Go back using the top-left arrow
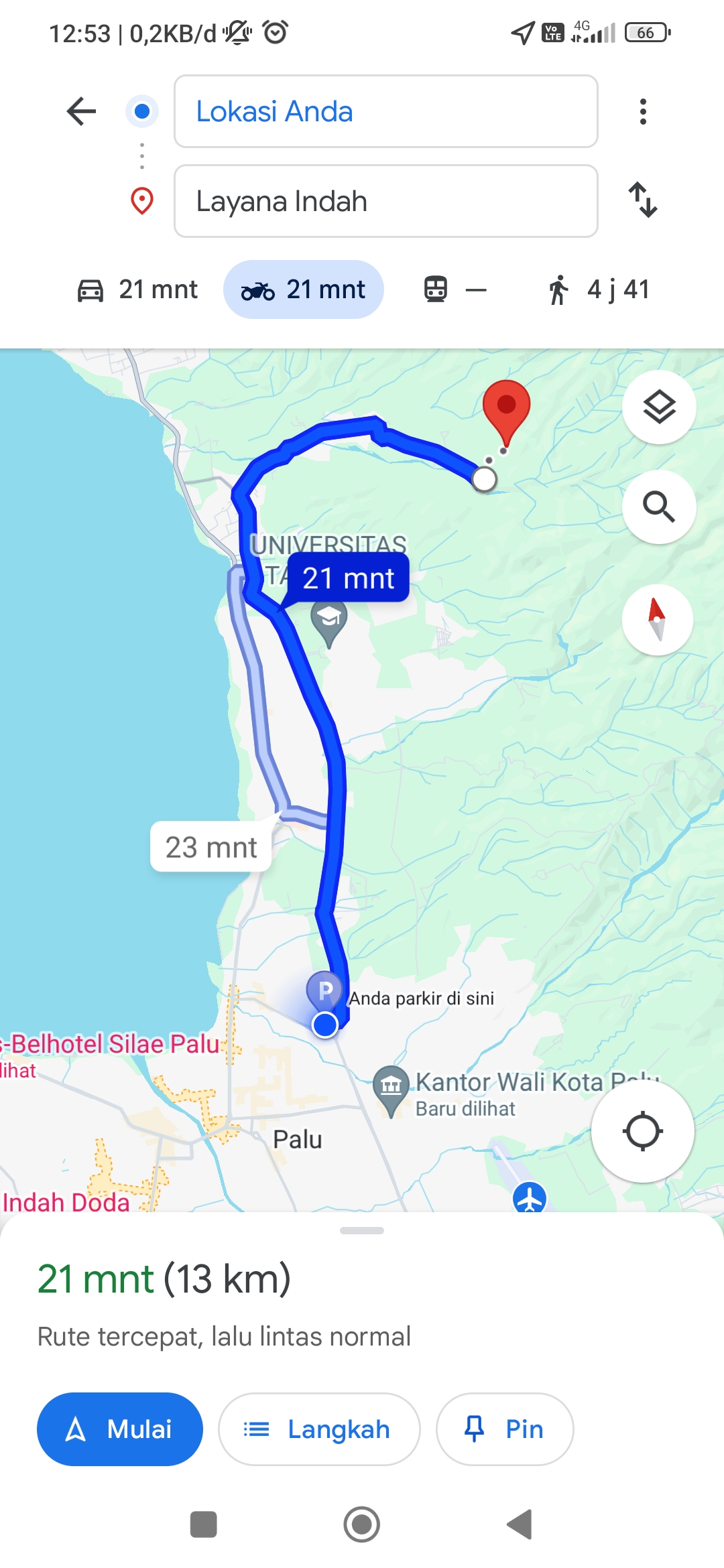The height and width of the screenshot is (1568, 724). click(82, 111)
